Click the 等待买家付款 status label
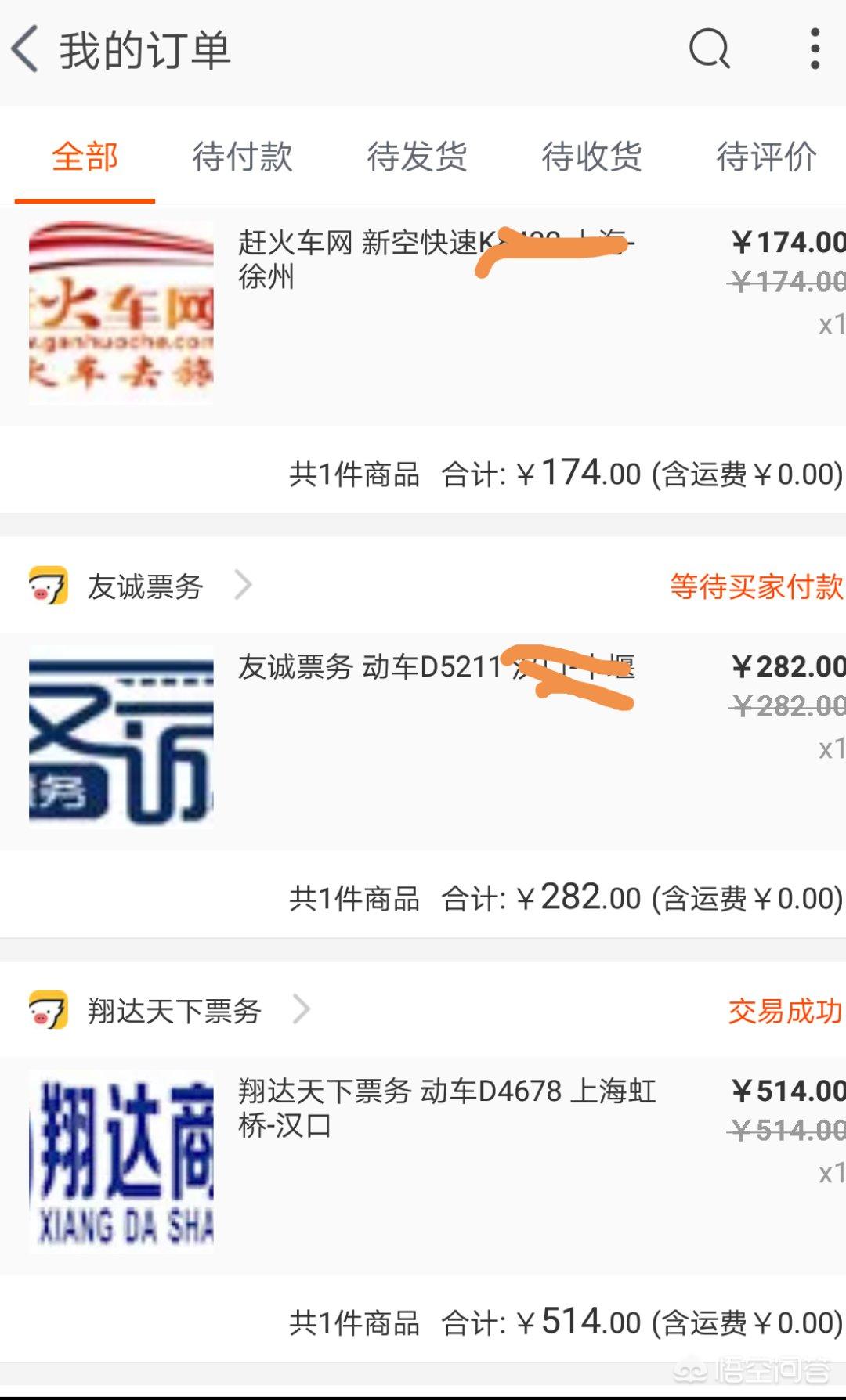 click(x=754, y=584)
